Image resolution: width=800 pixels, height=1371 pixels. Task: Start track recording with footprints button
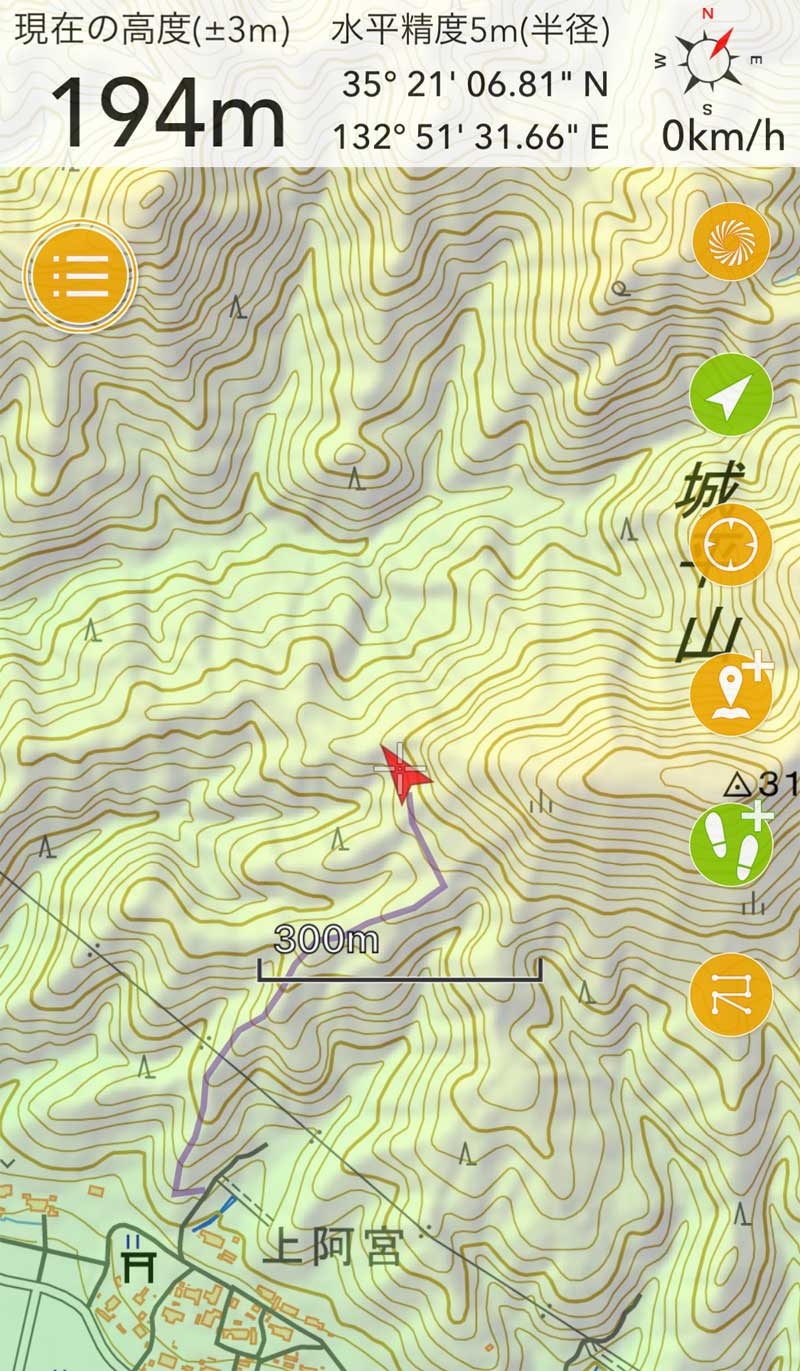click(x=731, y=846)
